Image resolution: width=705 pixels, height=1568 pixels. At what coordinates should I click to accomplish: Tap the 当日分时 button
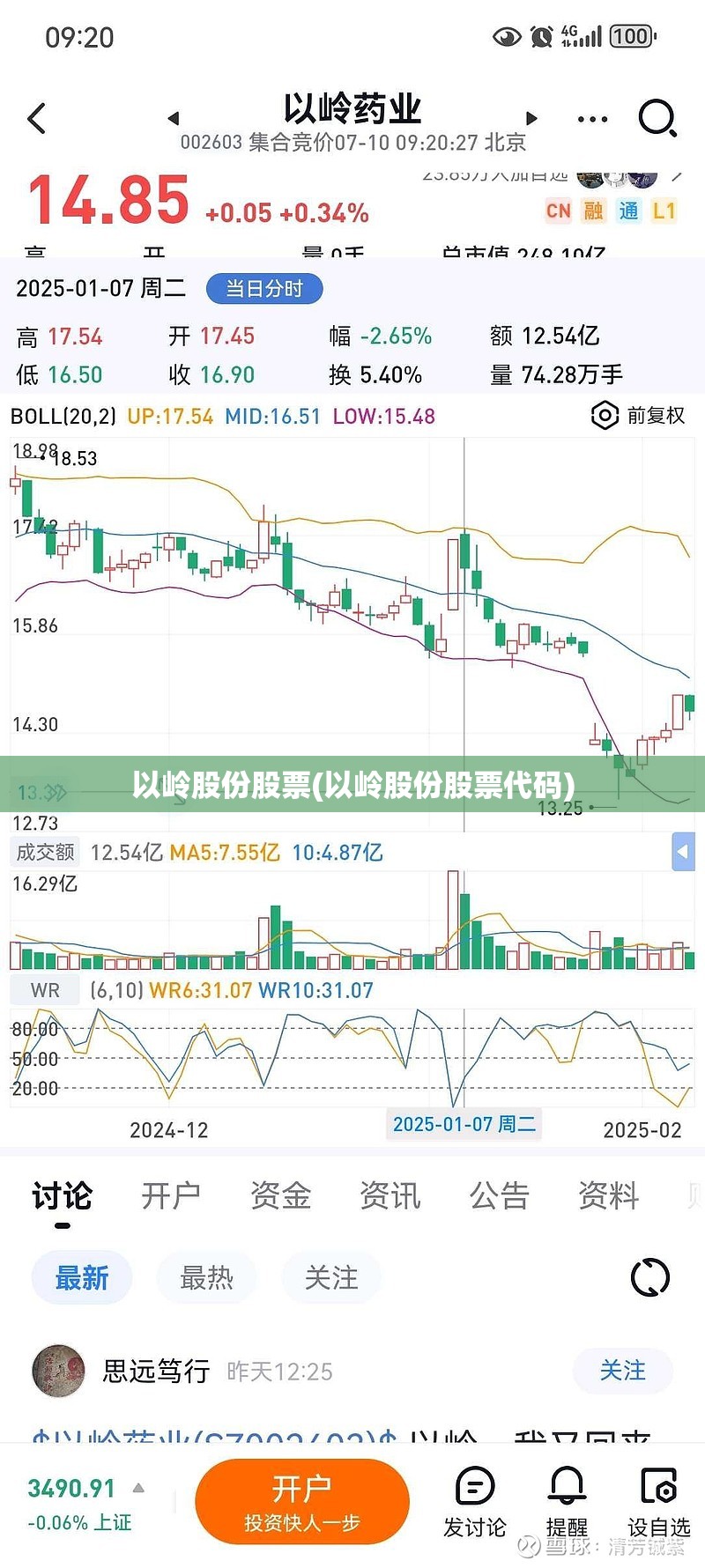tap(264, 289)
